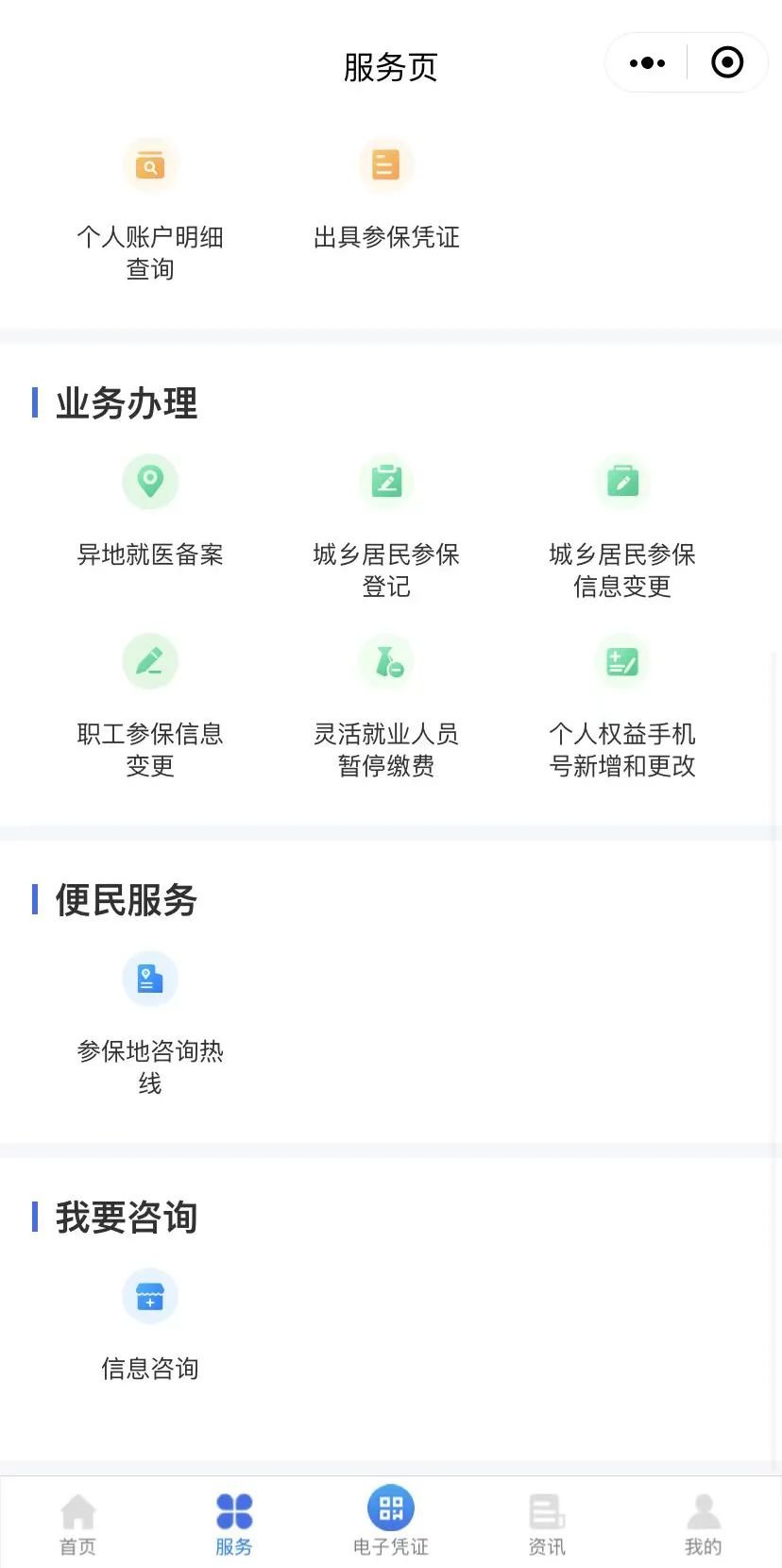
Task: Open the mini program overflow menu
Action: coord(647,63)
